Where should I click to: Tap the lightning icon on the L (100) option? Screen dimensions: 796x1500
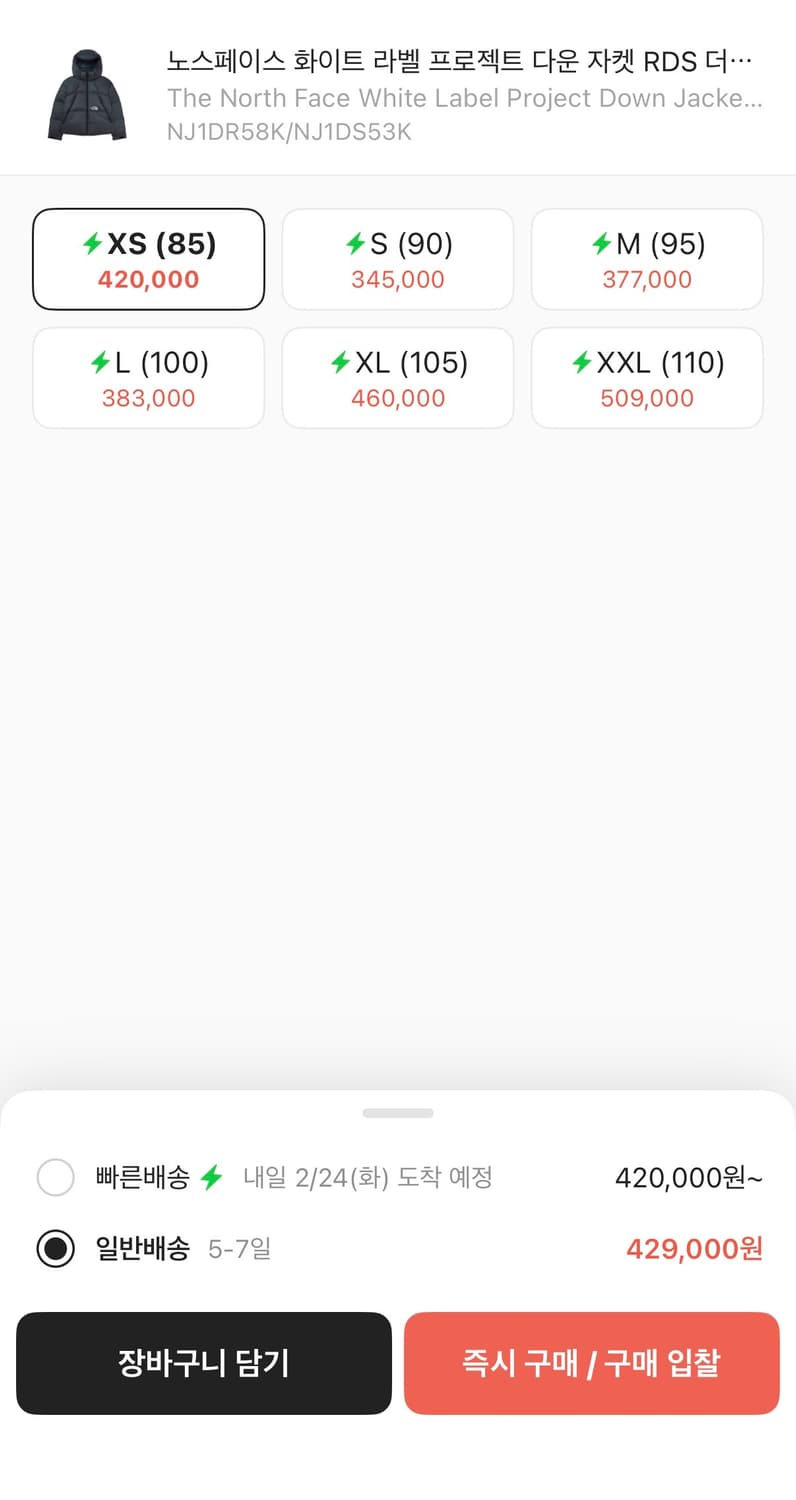coord(102,363)
